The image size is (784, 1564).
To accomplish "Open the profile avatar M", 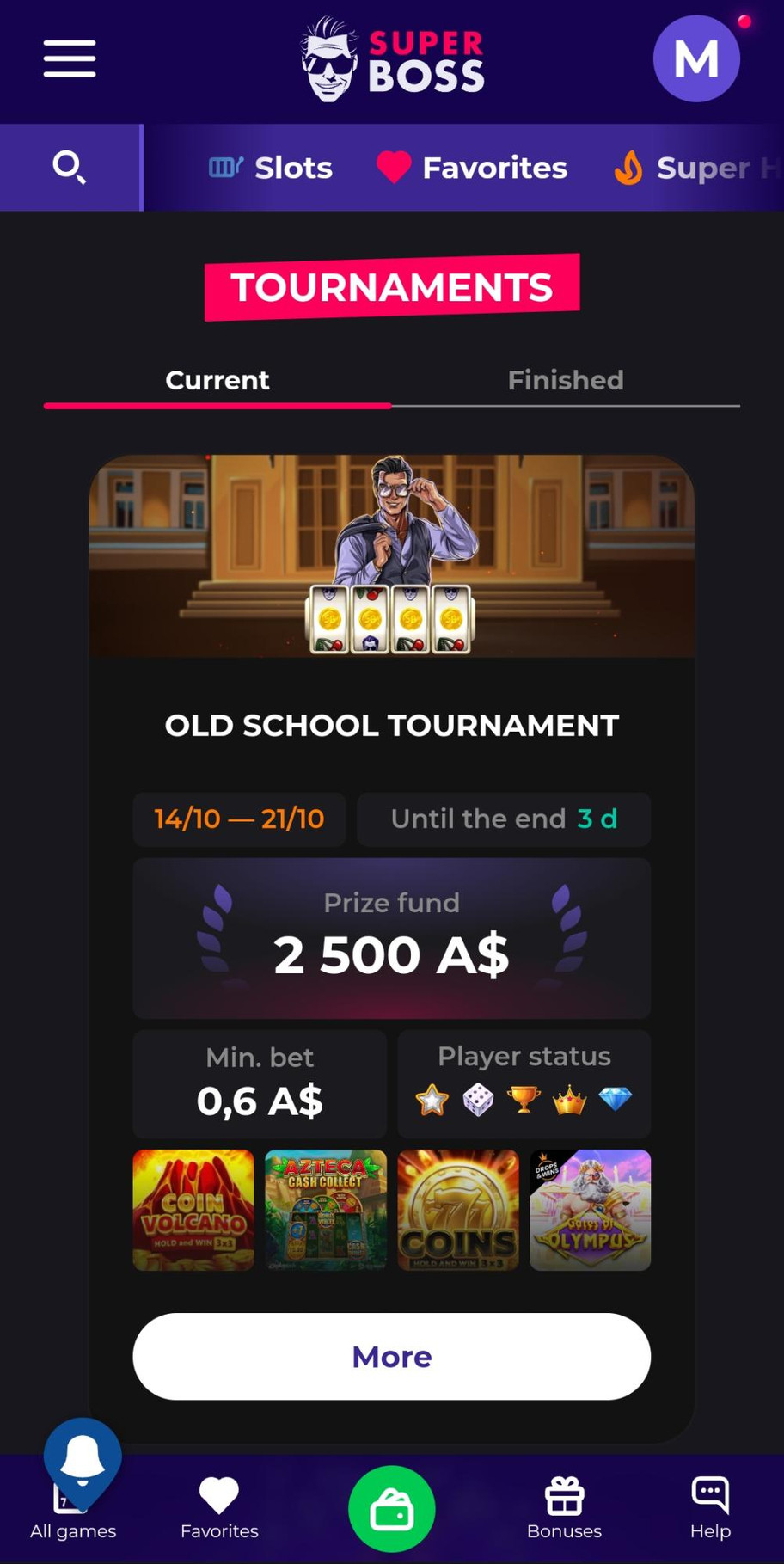I will [x=695, y=58].
